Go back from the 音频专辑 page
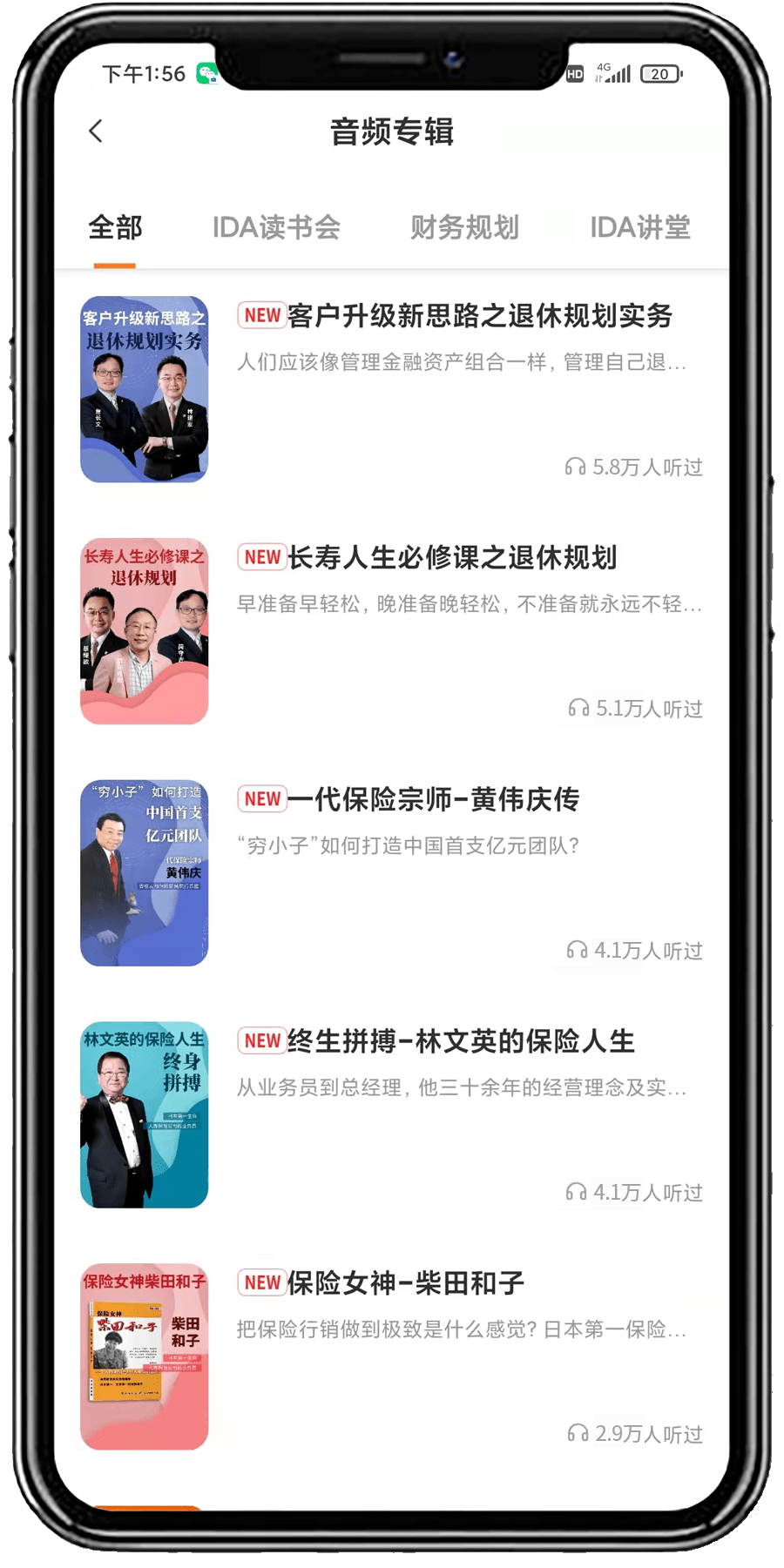This screenshot has height=1568, width=784. point(96,131)
